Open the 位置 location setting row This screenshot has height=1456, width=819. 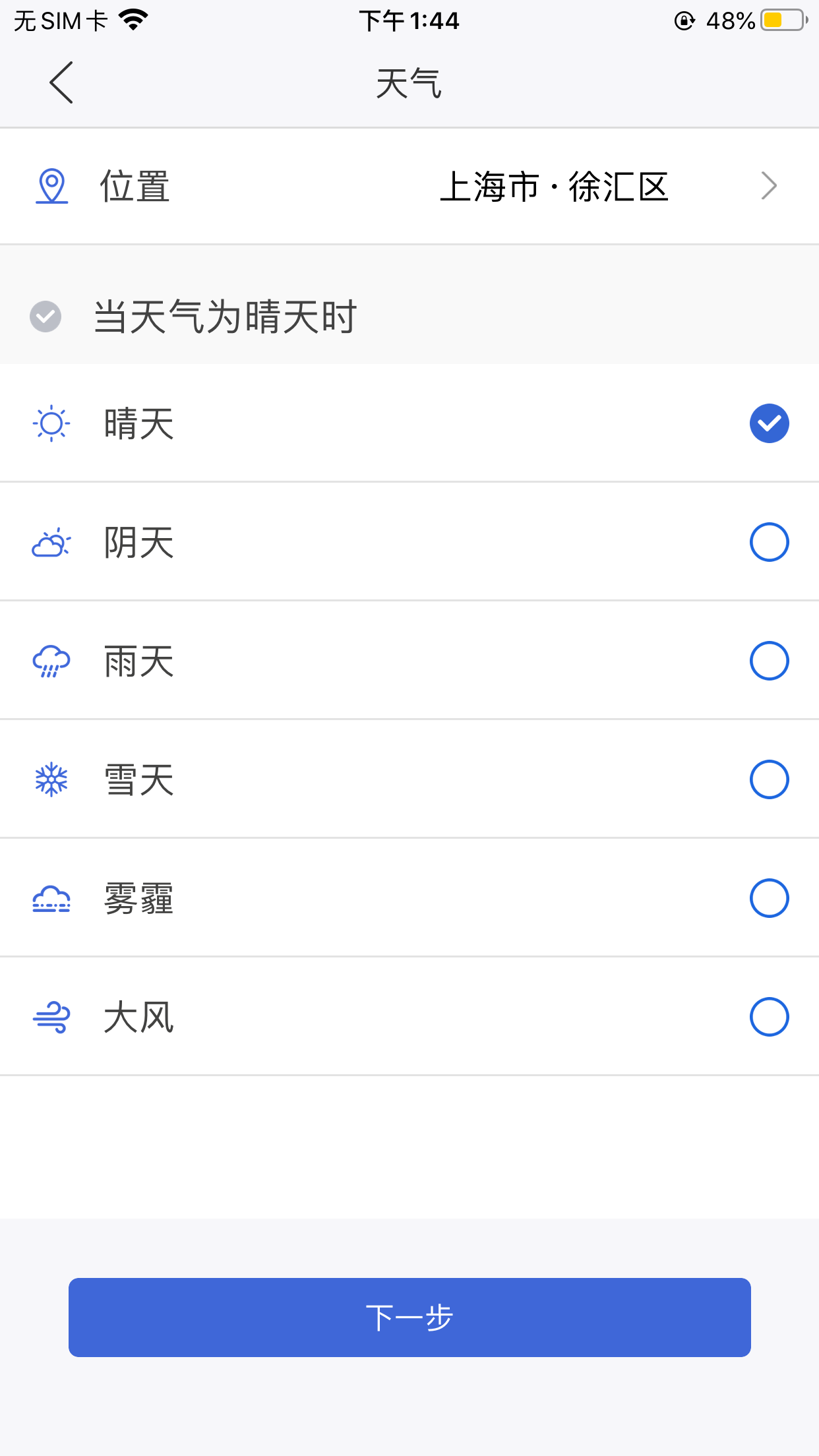coord(409,187)
